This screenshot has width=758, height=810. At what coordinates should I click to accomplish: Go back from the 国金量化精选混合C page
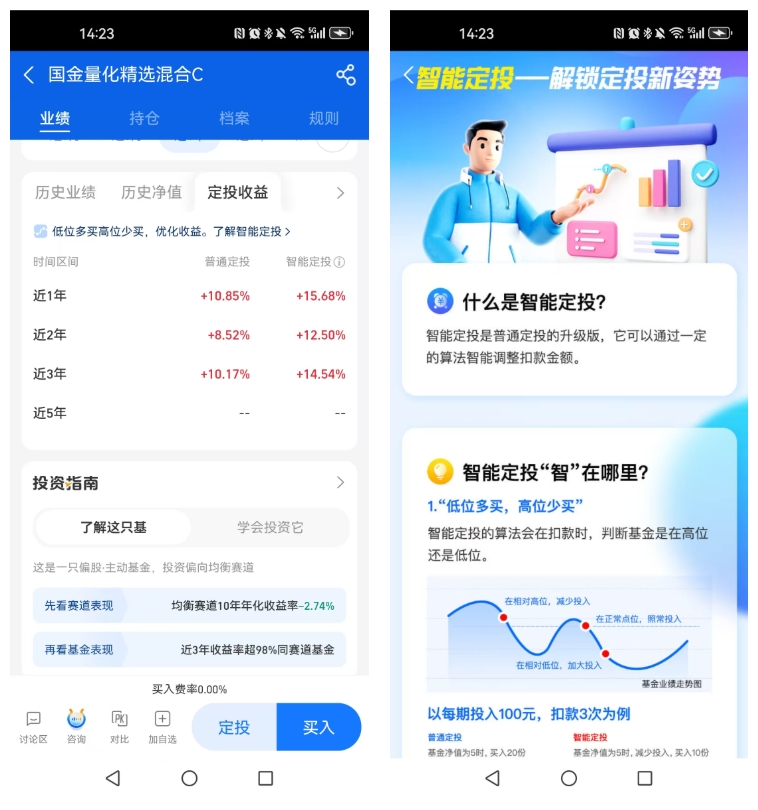point(29,75)
